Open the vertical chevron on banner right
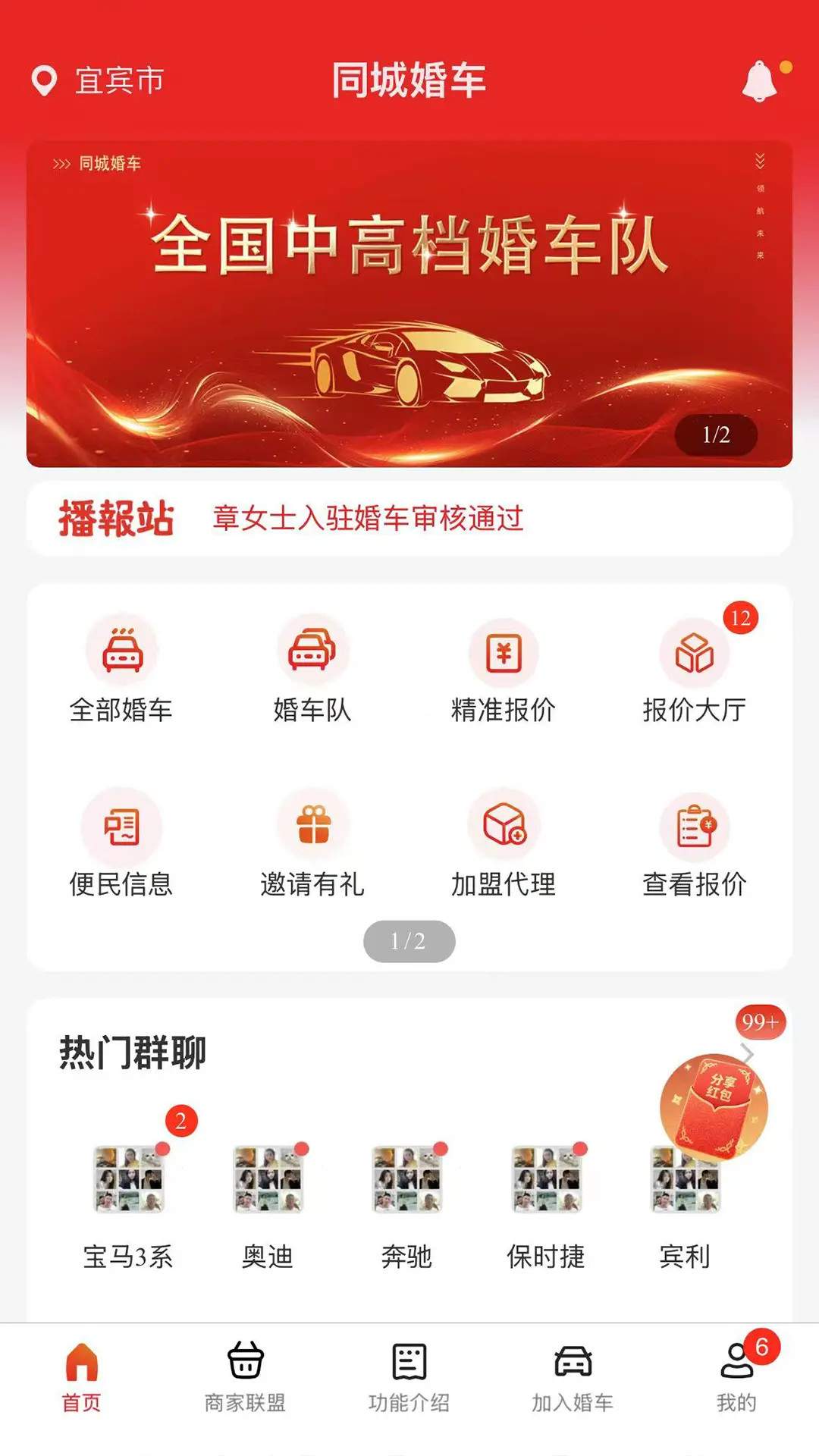The image size is (819, 1456). pyautogui.click(x=759, y=162)
